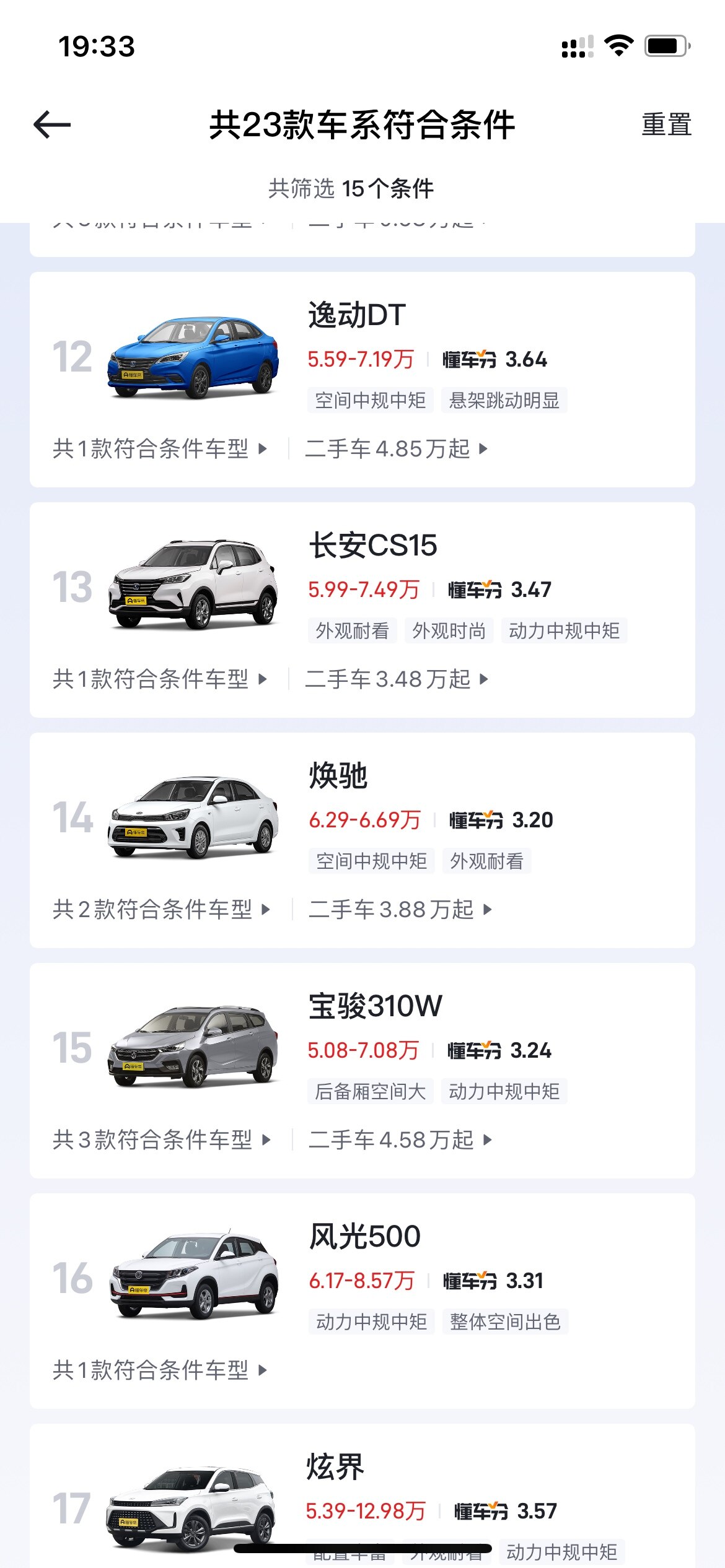
Task: Open 宝骏310W used cars from 4.58万
Action: tap(400, 1139)
